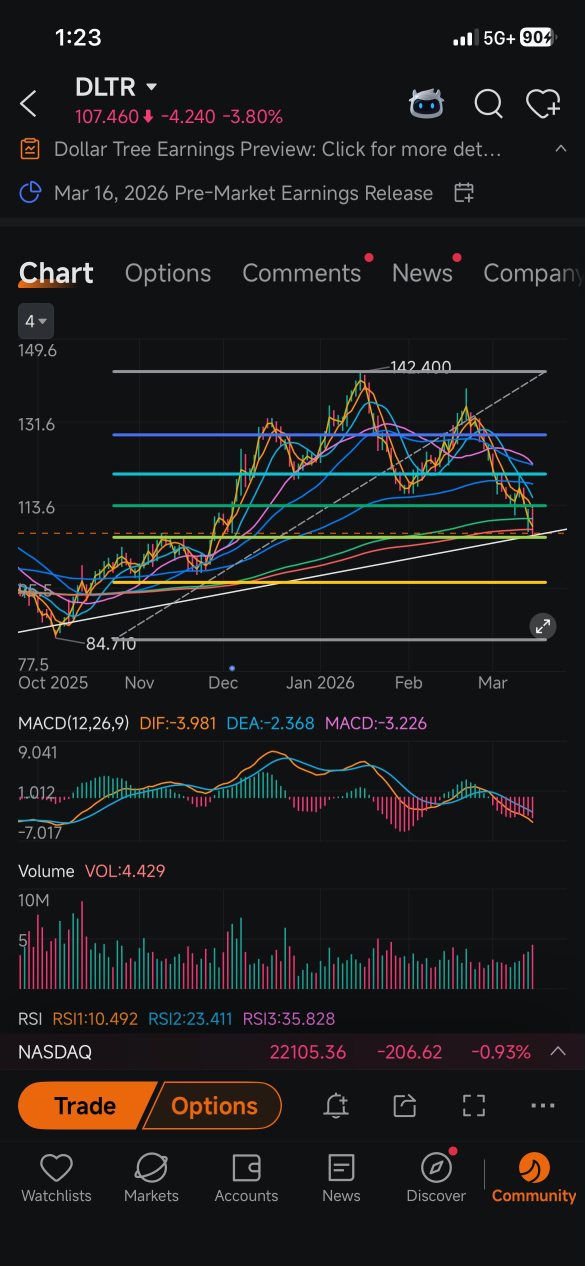Expand the NASDAQ index bar
The width and height of the screenshot is (585, 1266).
coord(558,1052)
